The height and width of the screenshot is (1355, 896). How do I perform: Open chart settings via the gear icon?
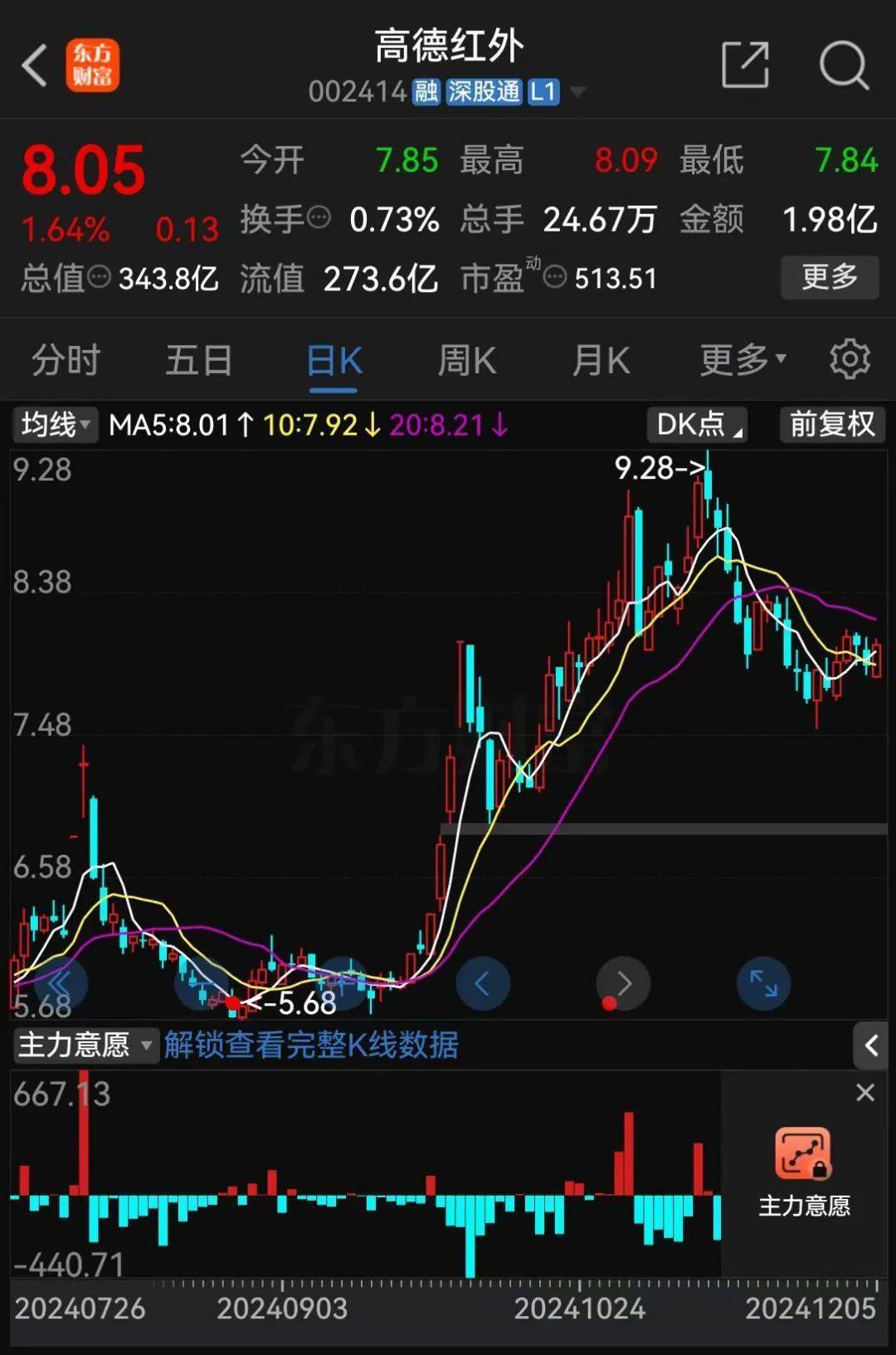850,359
